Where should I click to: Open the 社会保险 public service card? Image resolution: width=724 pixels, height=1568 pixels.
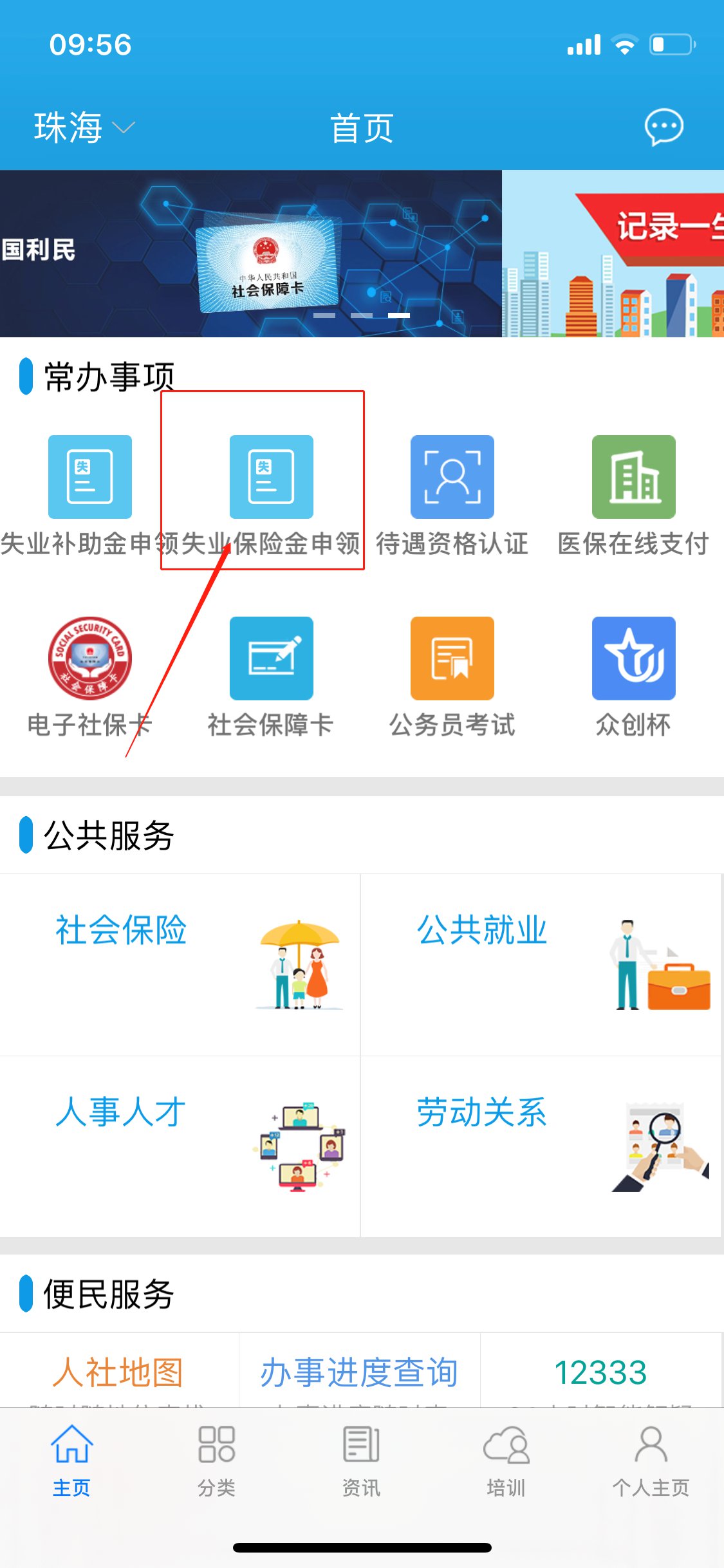pyautogui.click(x=180, y=964)
